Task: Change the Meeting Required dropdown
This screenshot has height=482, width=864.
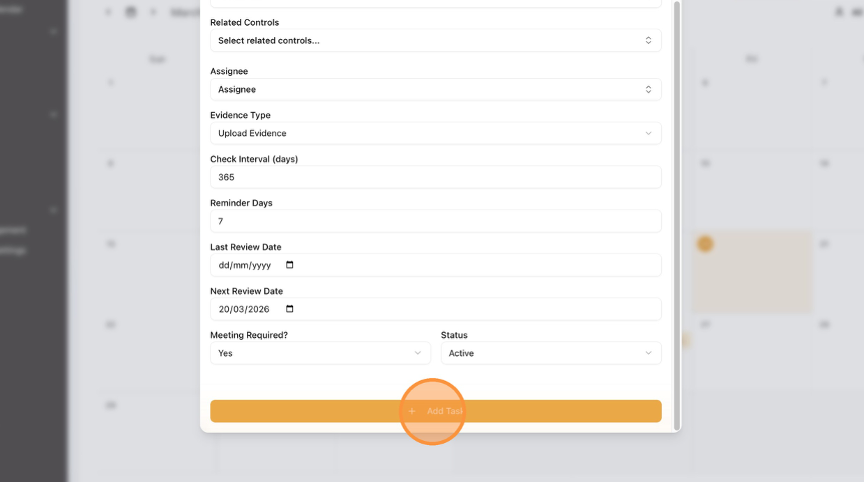Action: 320,353
